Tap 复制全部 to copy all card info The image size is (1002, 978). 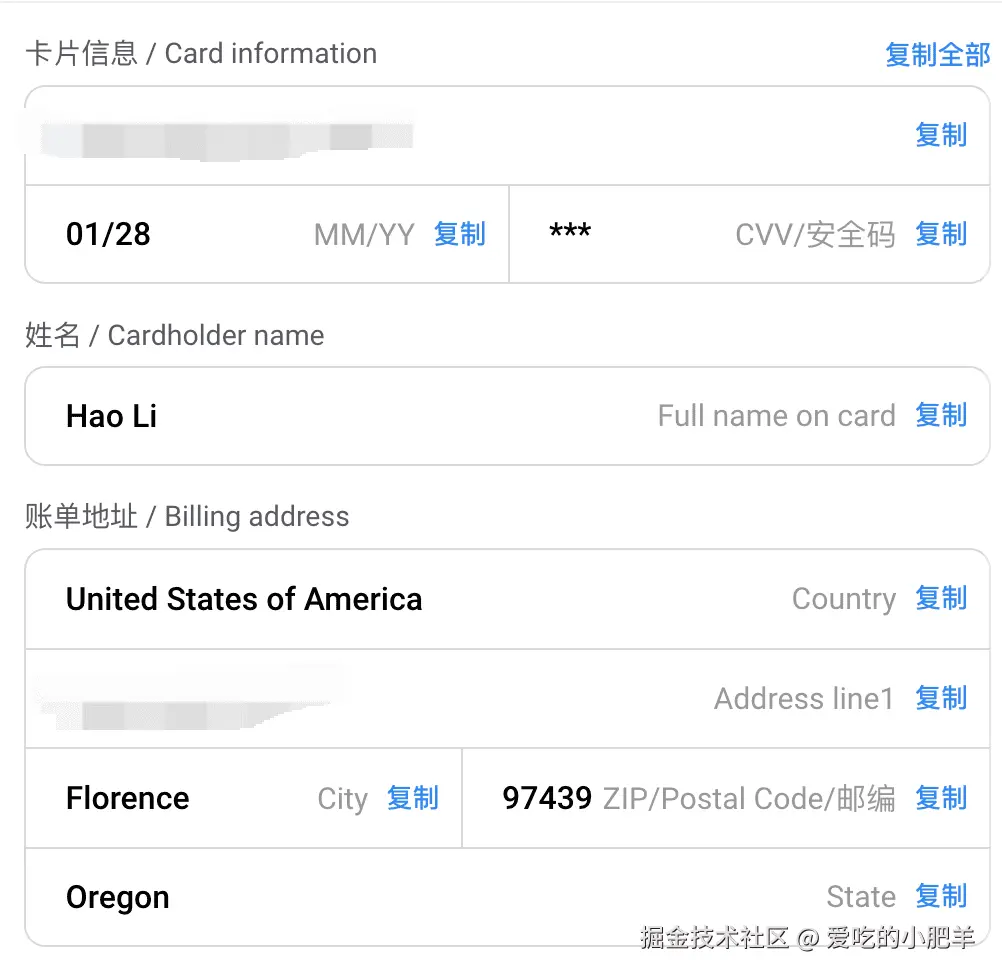937,55
